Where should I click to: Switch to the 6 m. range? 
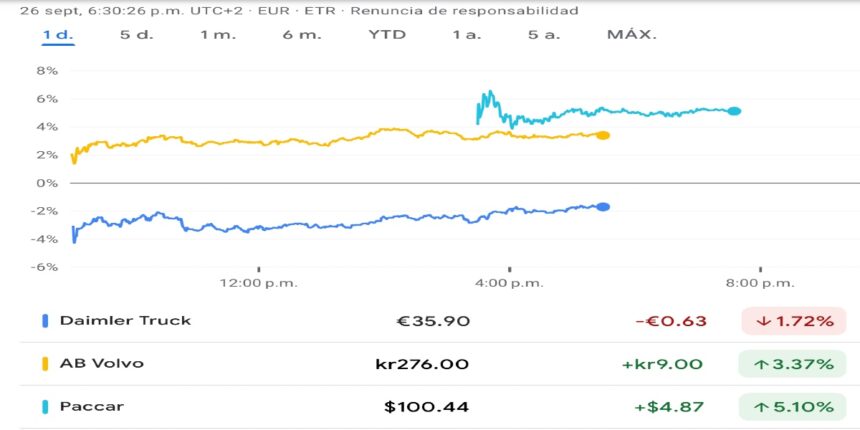301,34
